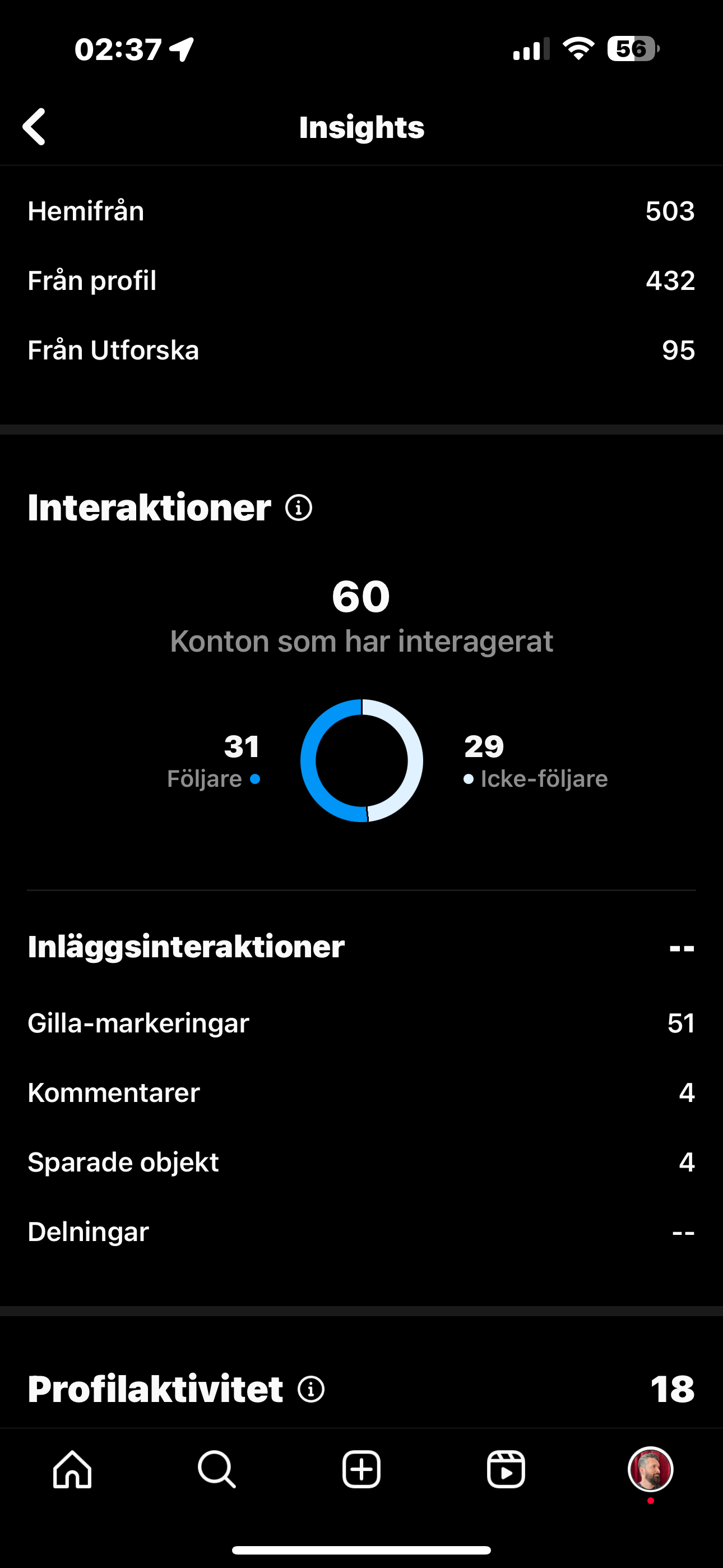Image resolution: width=723 pixels, height=1568 pixels.
Task: Create a new post with the plus tab
Action: [x=361, y=1469]
